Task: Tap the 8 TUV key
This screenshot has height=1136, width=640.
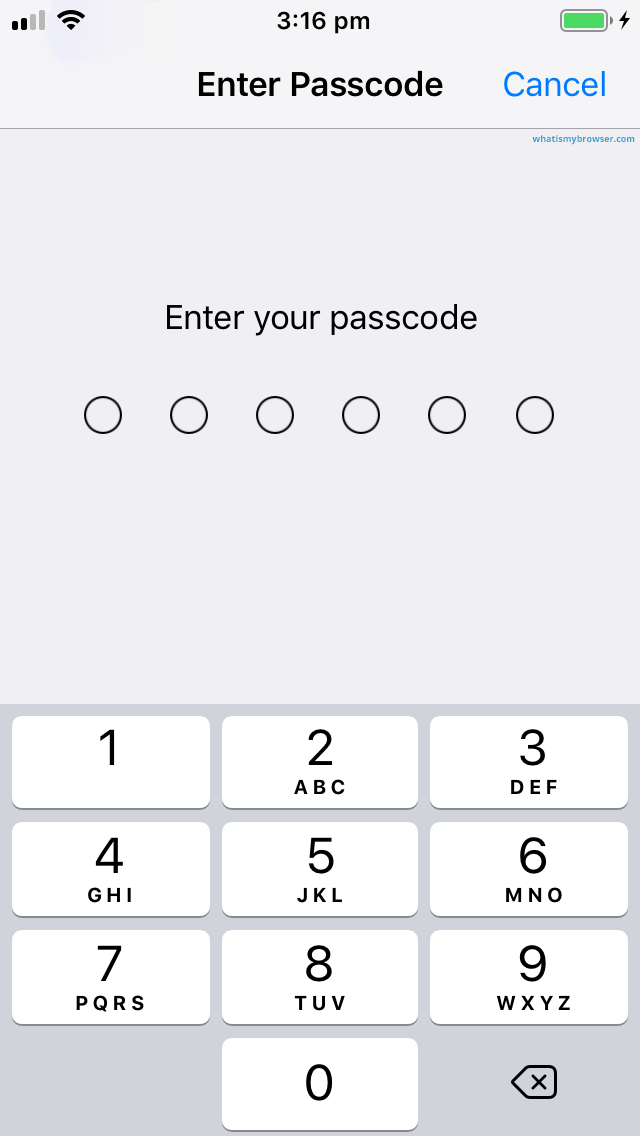Action: (320, 976)
